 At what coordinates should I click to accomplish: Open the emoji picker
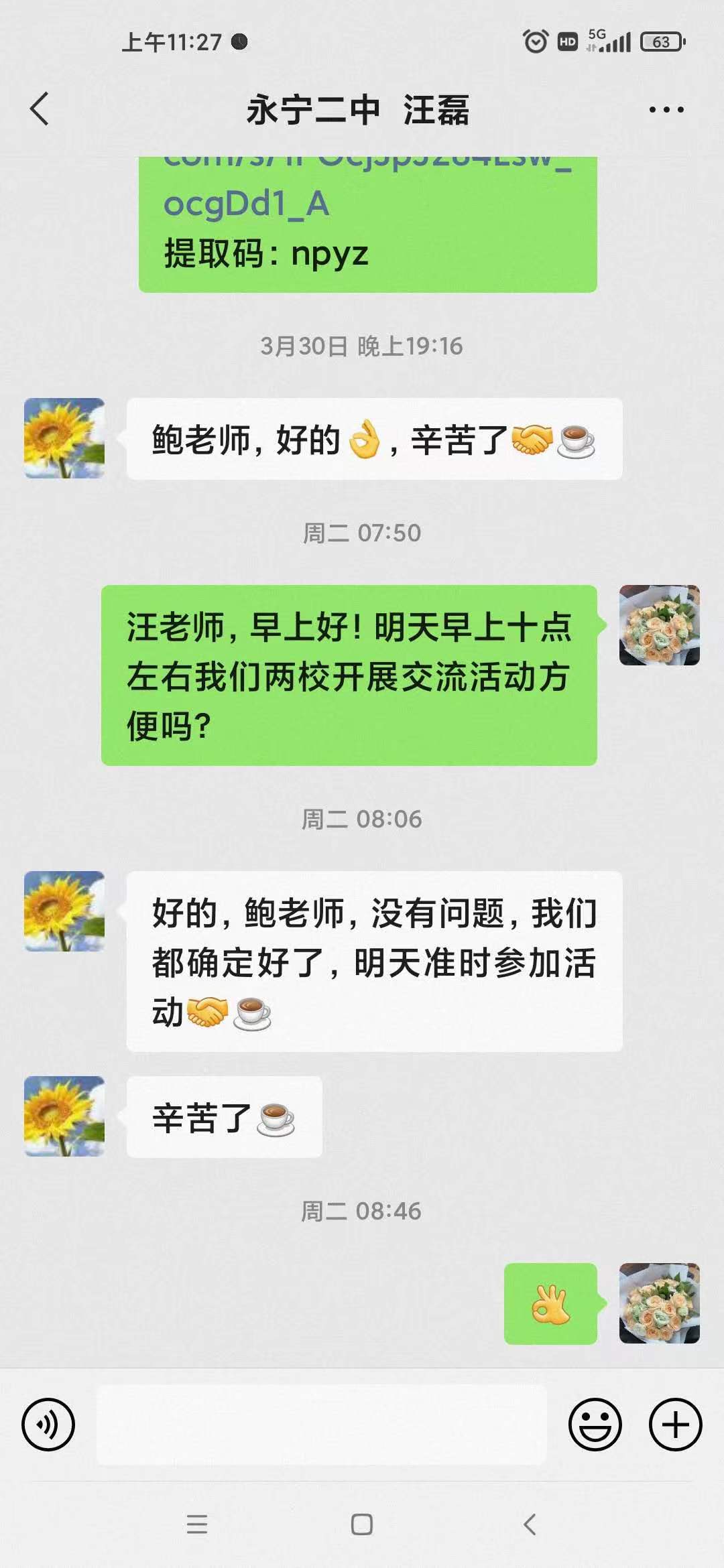tap(595, 1424)
